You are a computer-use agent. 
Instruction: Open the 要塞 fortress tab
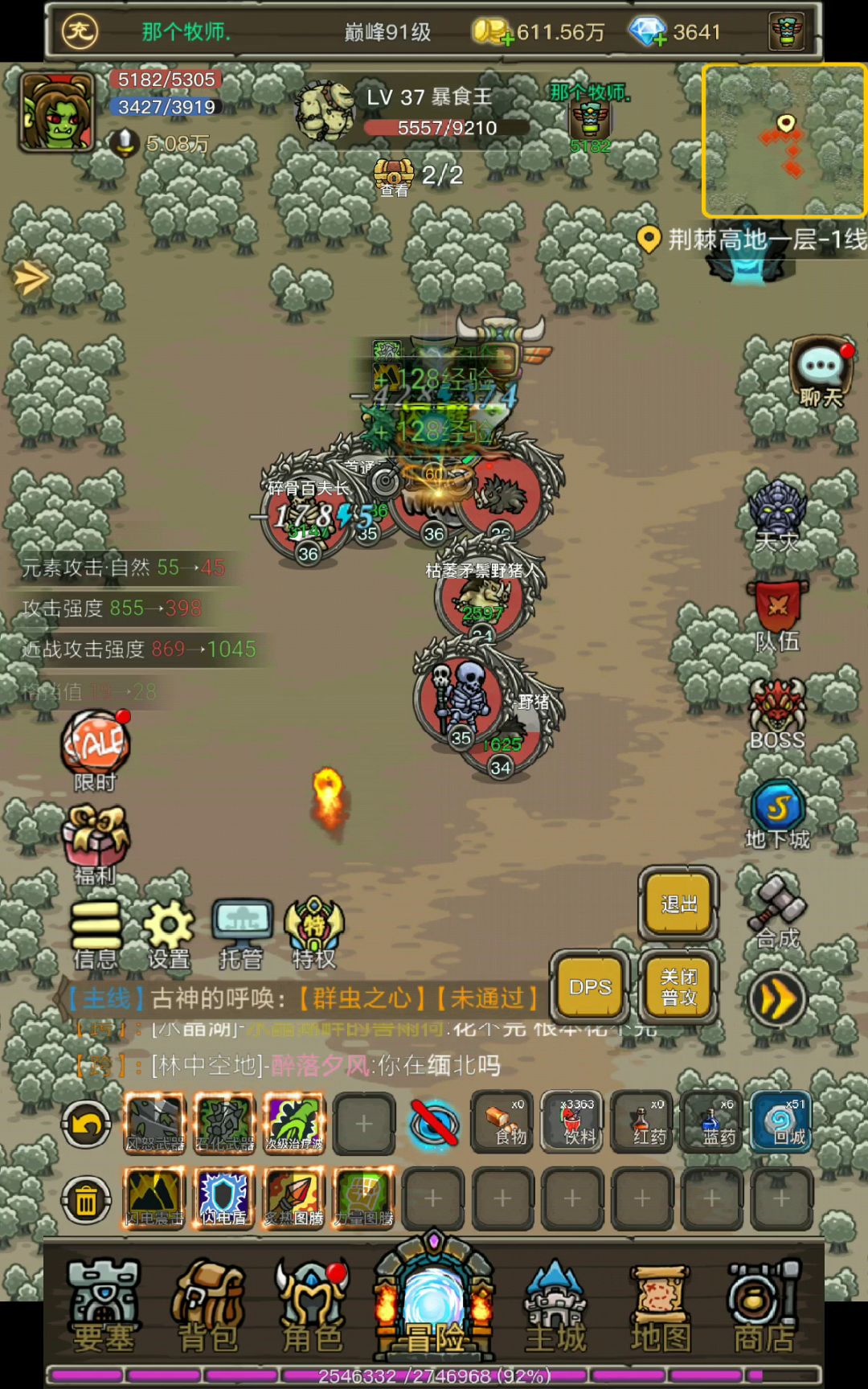tap(104, 1306)
